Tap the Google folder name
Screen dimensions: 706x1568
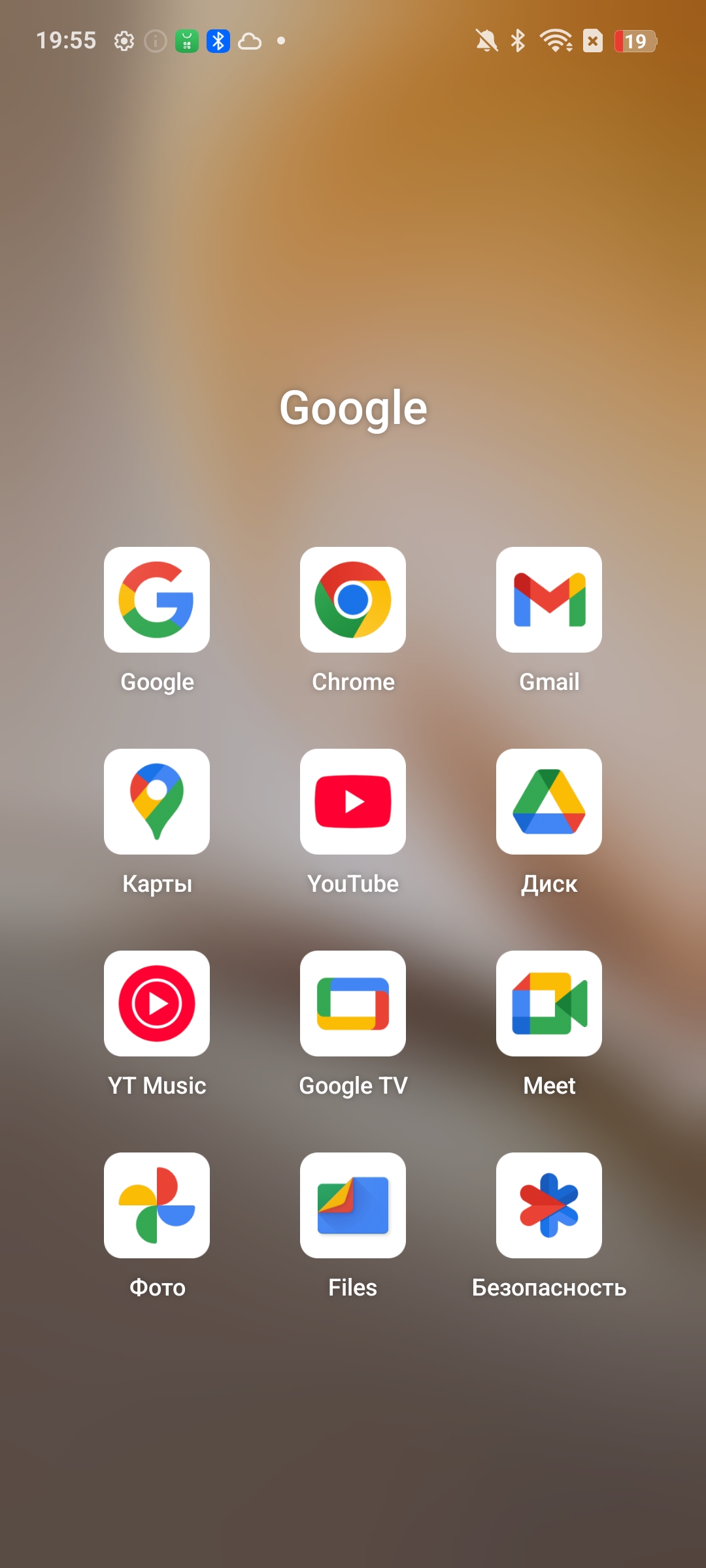[353, 408]
